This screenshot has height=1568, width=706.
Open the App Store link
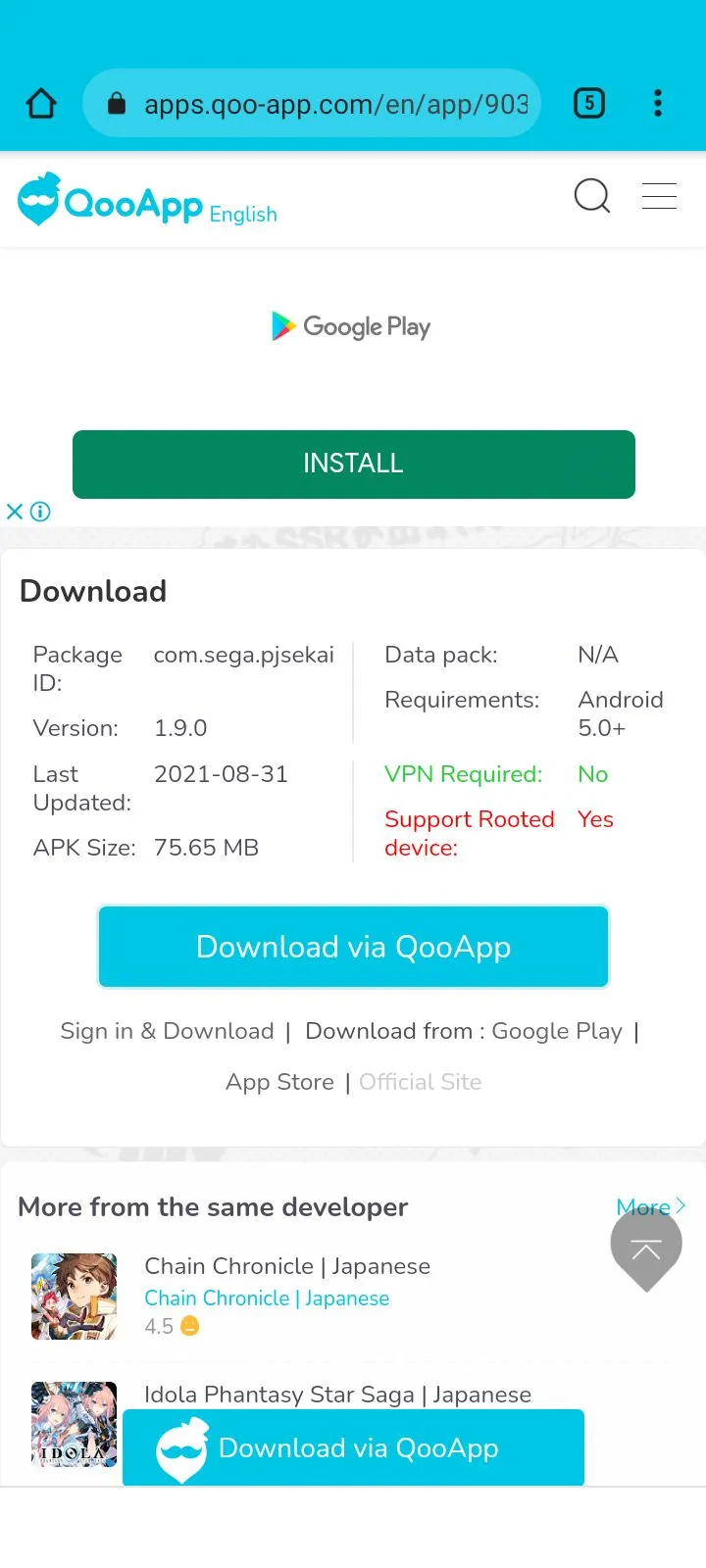[279, 1082]
